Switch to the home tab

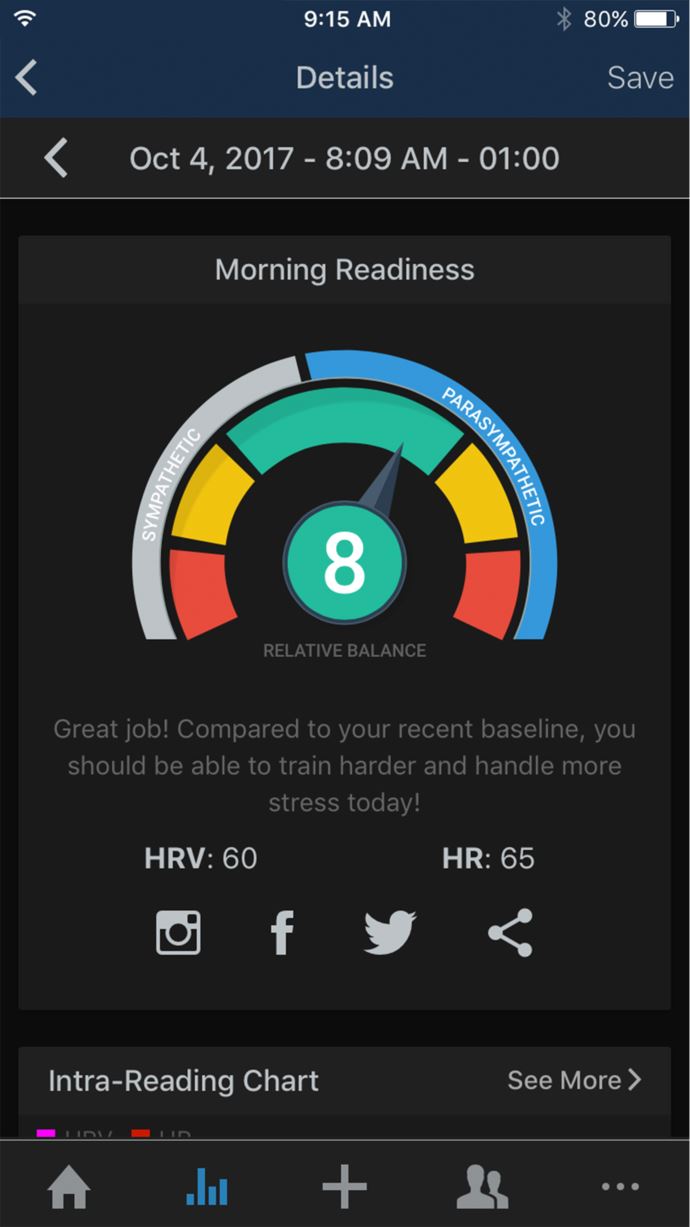coord(69,1188)
